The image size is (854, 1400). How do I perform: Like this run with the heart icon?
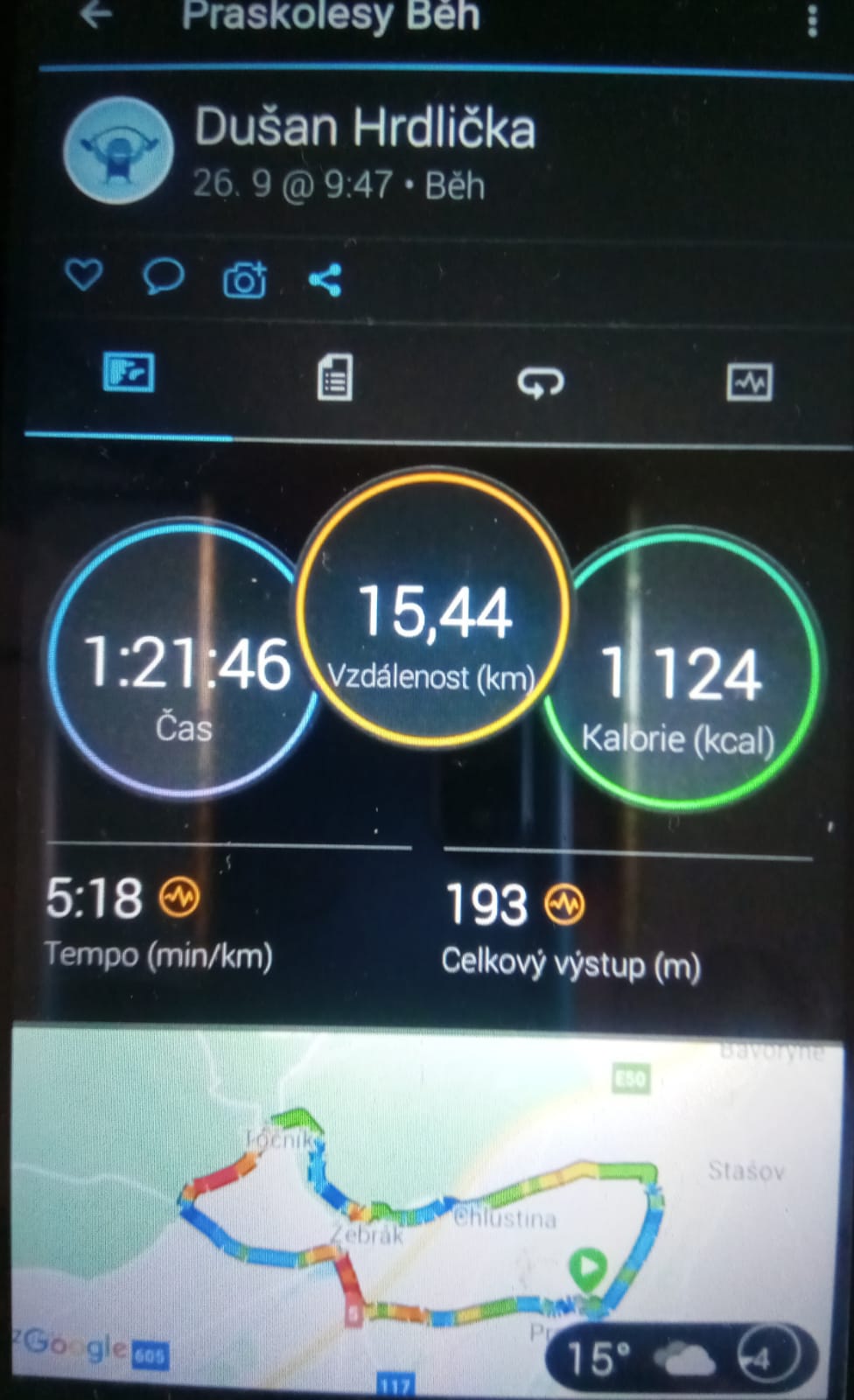pyautogui.click(x=84, y=276)
